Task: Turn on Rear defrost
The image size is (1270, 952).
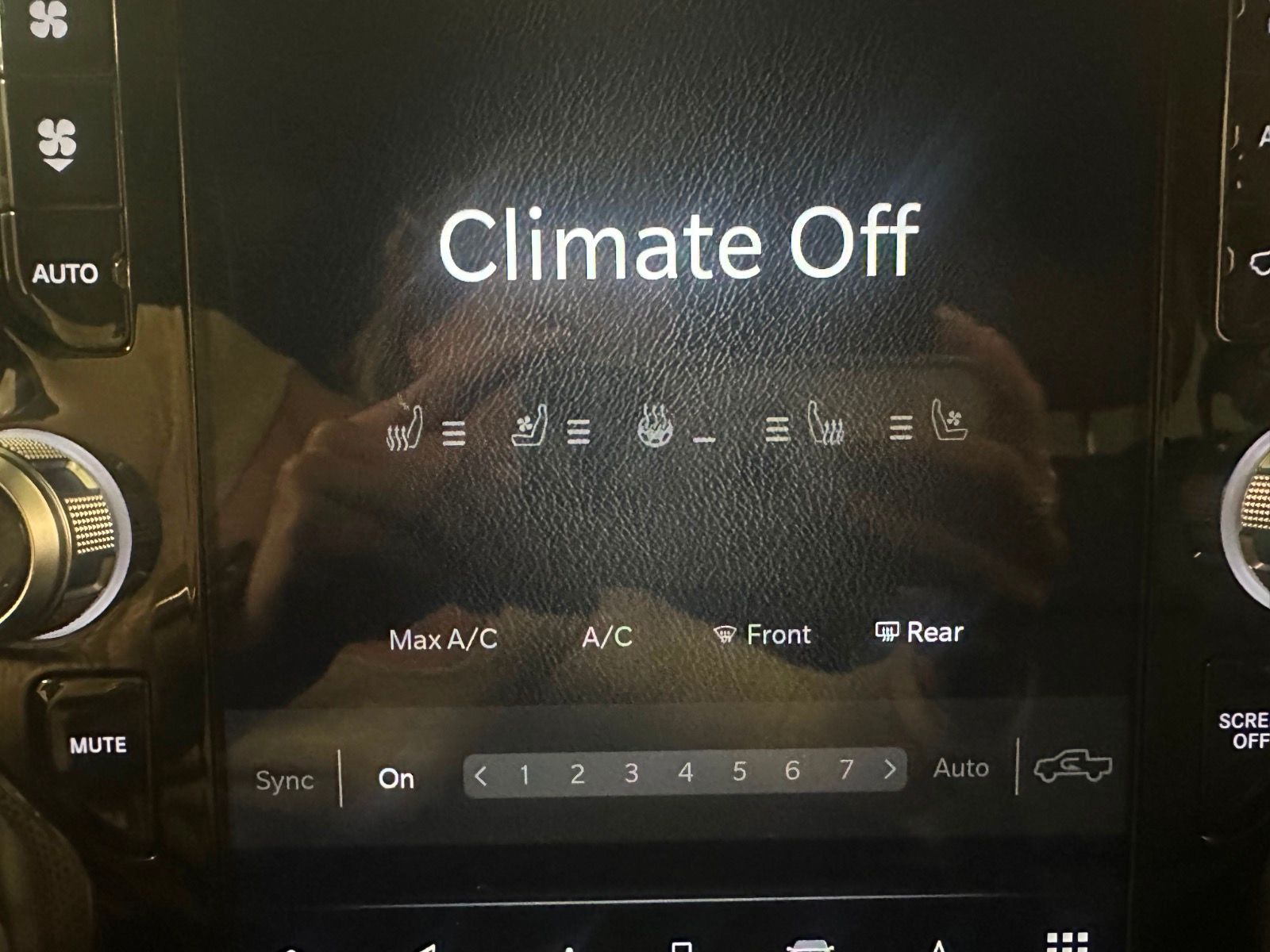Action: (919, 632)
